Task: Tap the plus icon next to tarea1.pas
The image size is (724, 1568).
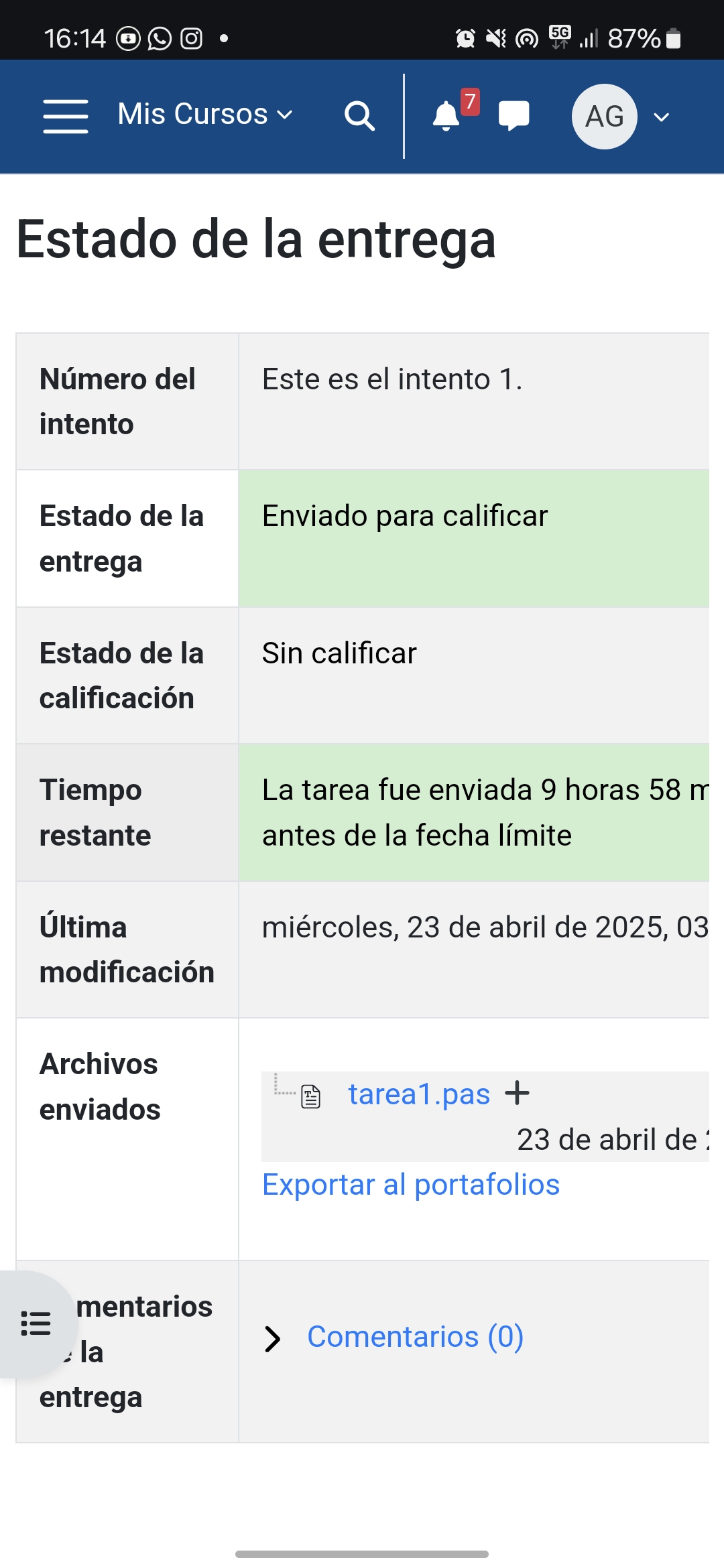Action: click(x=518, y=1093)
